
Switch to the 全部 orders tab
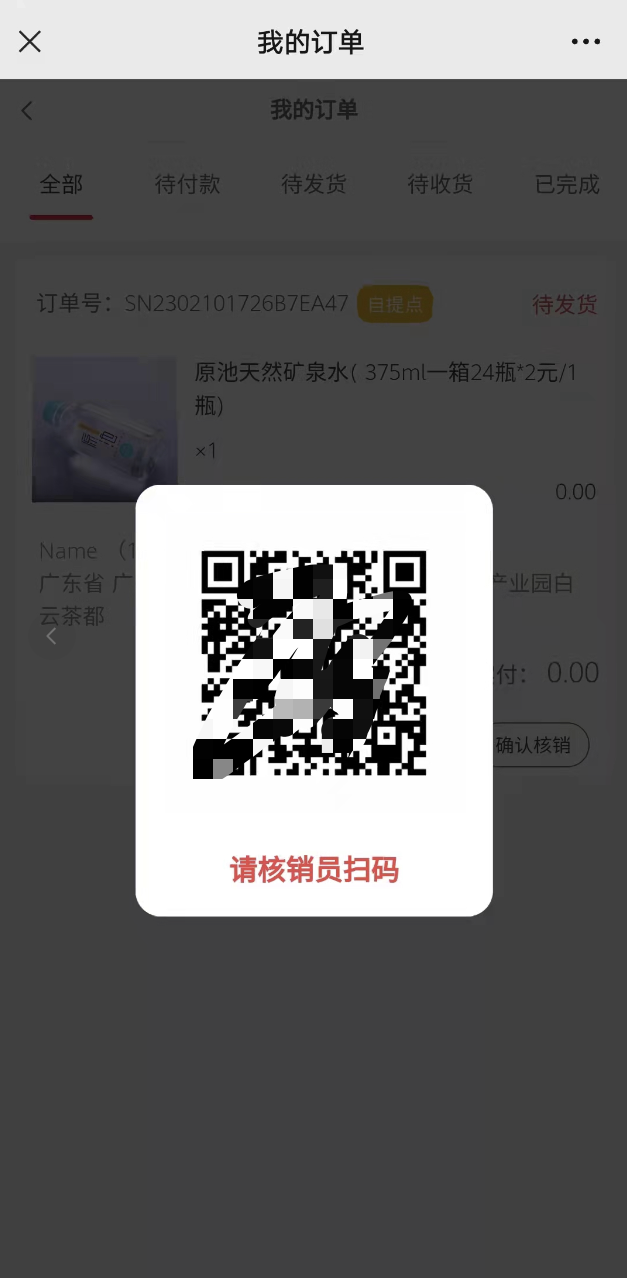point(61,185)
